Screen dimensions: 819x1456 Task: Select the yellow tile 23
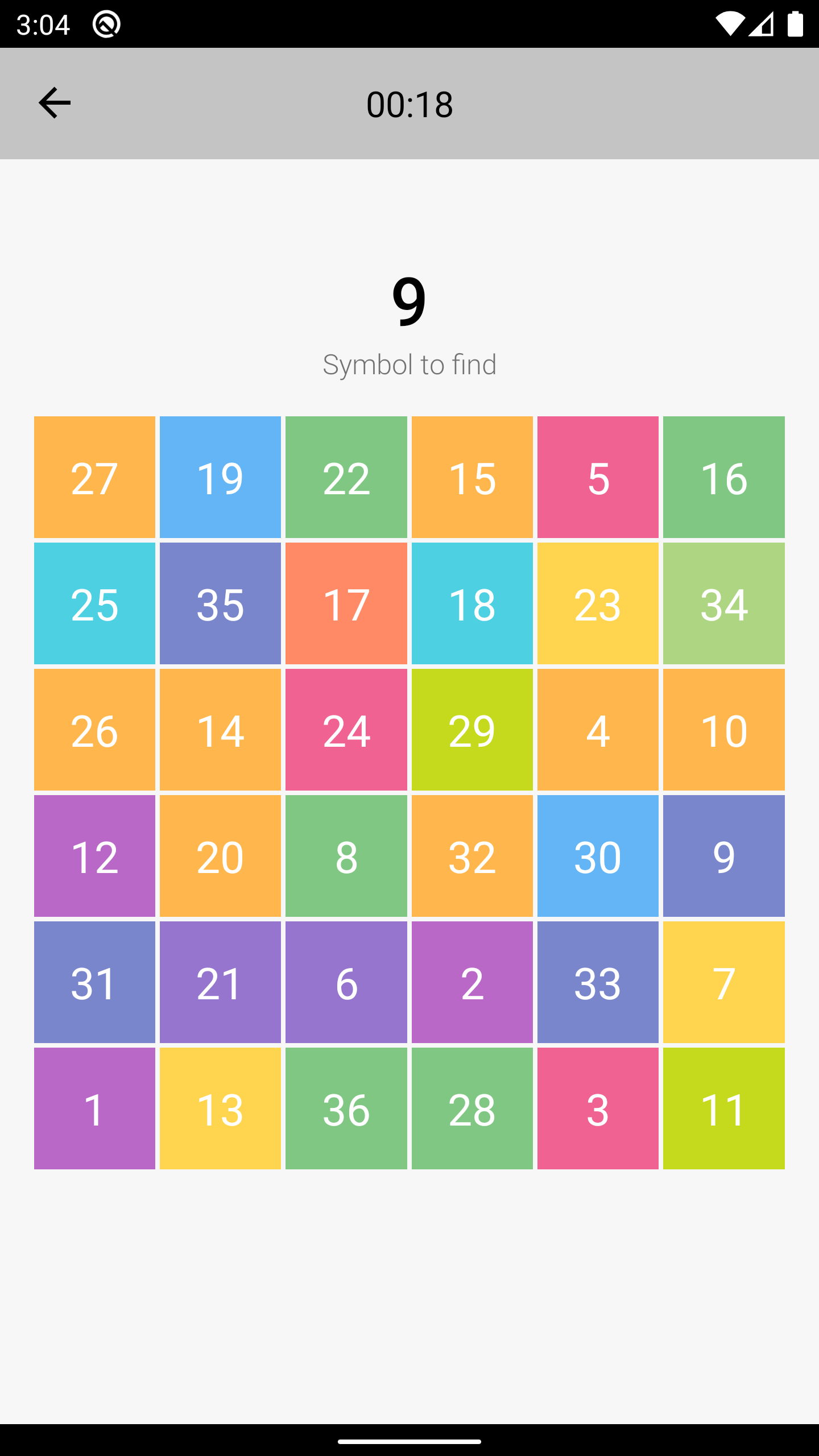point(598,603)
